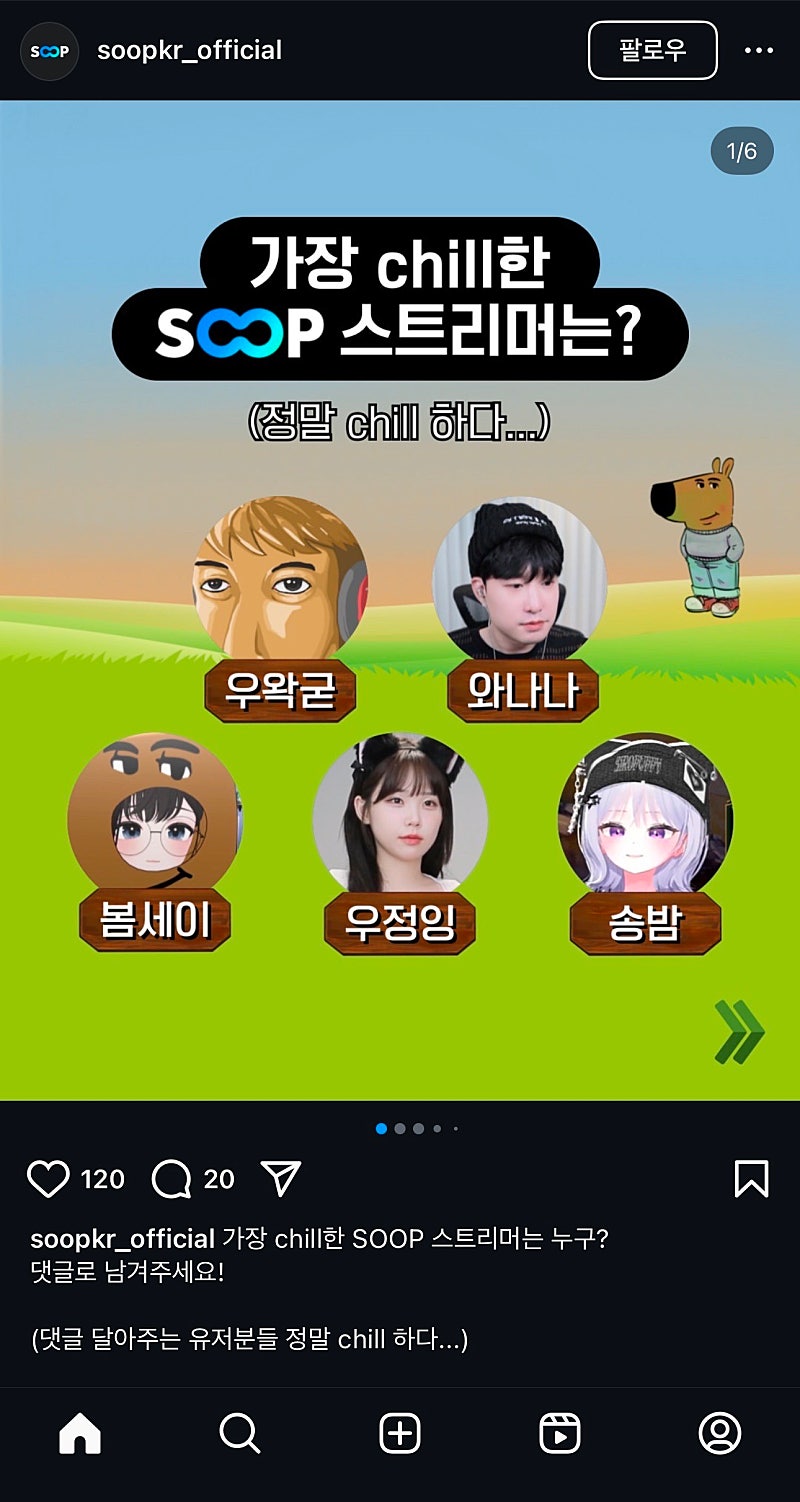The height and width of the screenshot is (1502, 800).
Task: Open the three-dot overflow menu
Action: [759, 50]
